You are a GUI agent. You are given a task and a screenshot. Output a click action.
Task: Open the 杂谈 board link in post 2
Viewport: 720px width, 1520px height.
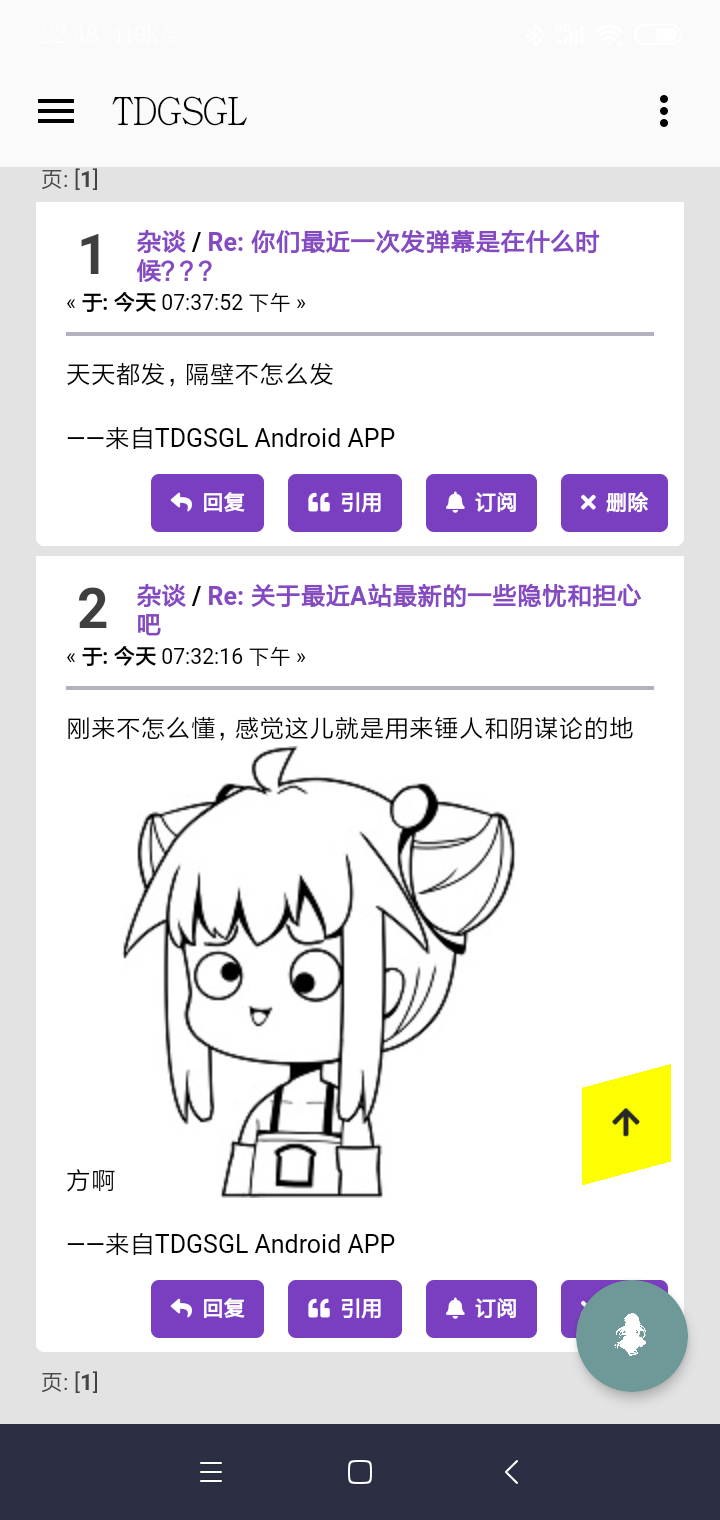point(161,596)
